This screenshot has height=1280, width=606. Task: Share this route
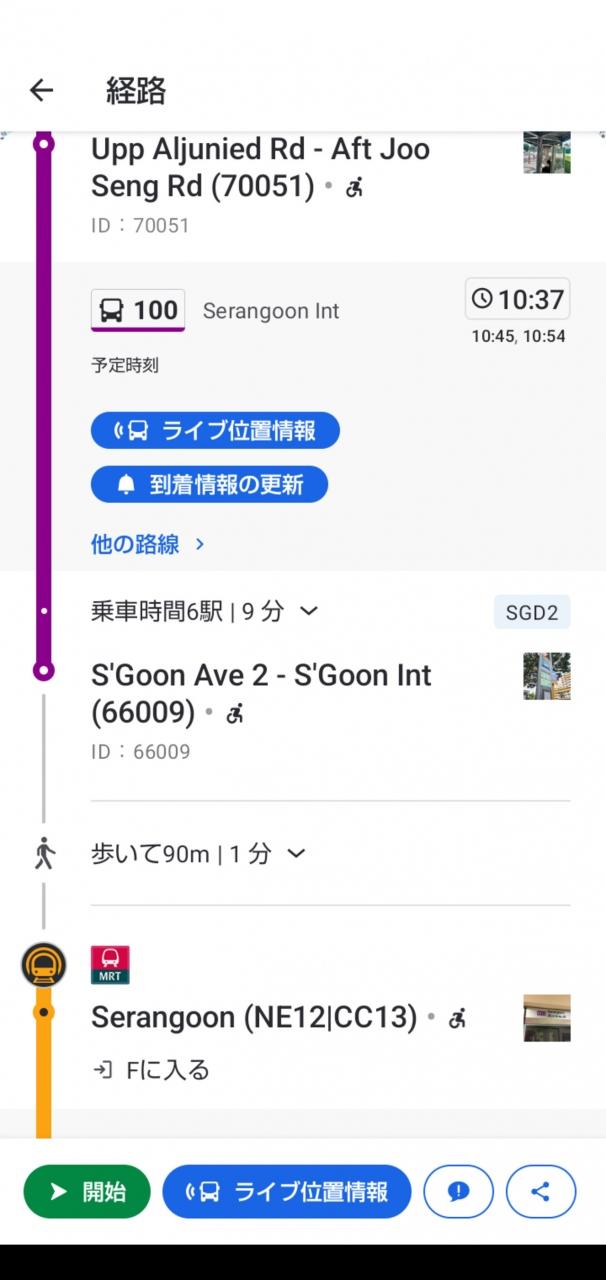541,1191
